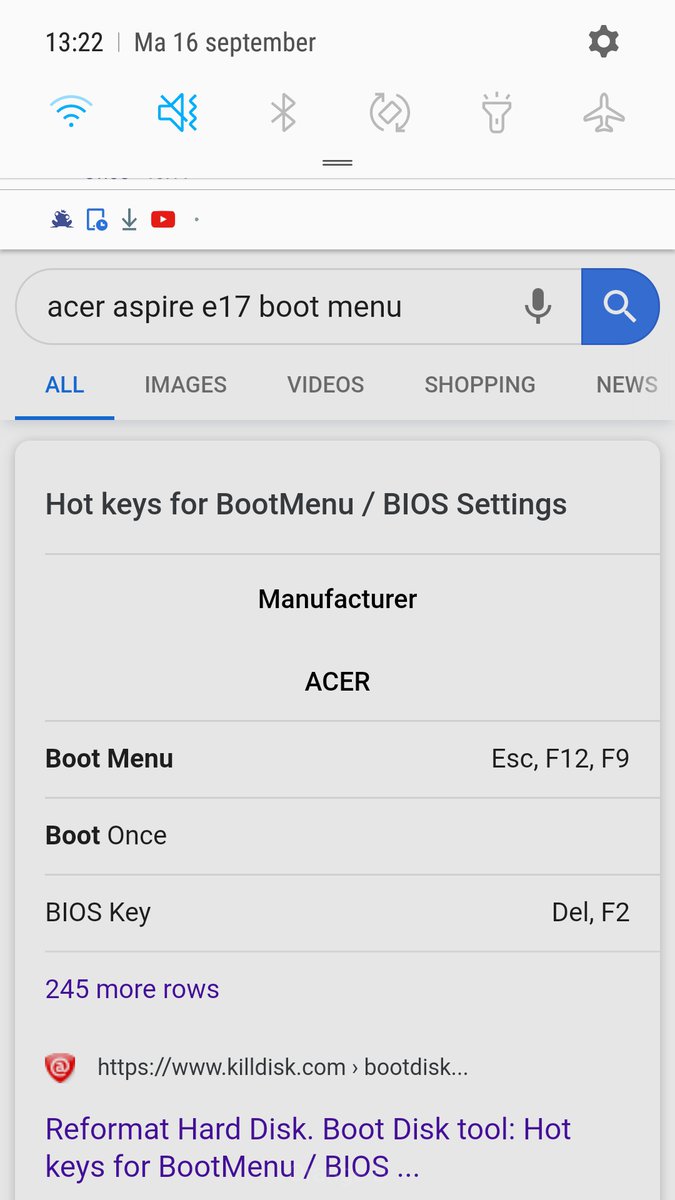Enable airplane mode

(604, 113)
